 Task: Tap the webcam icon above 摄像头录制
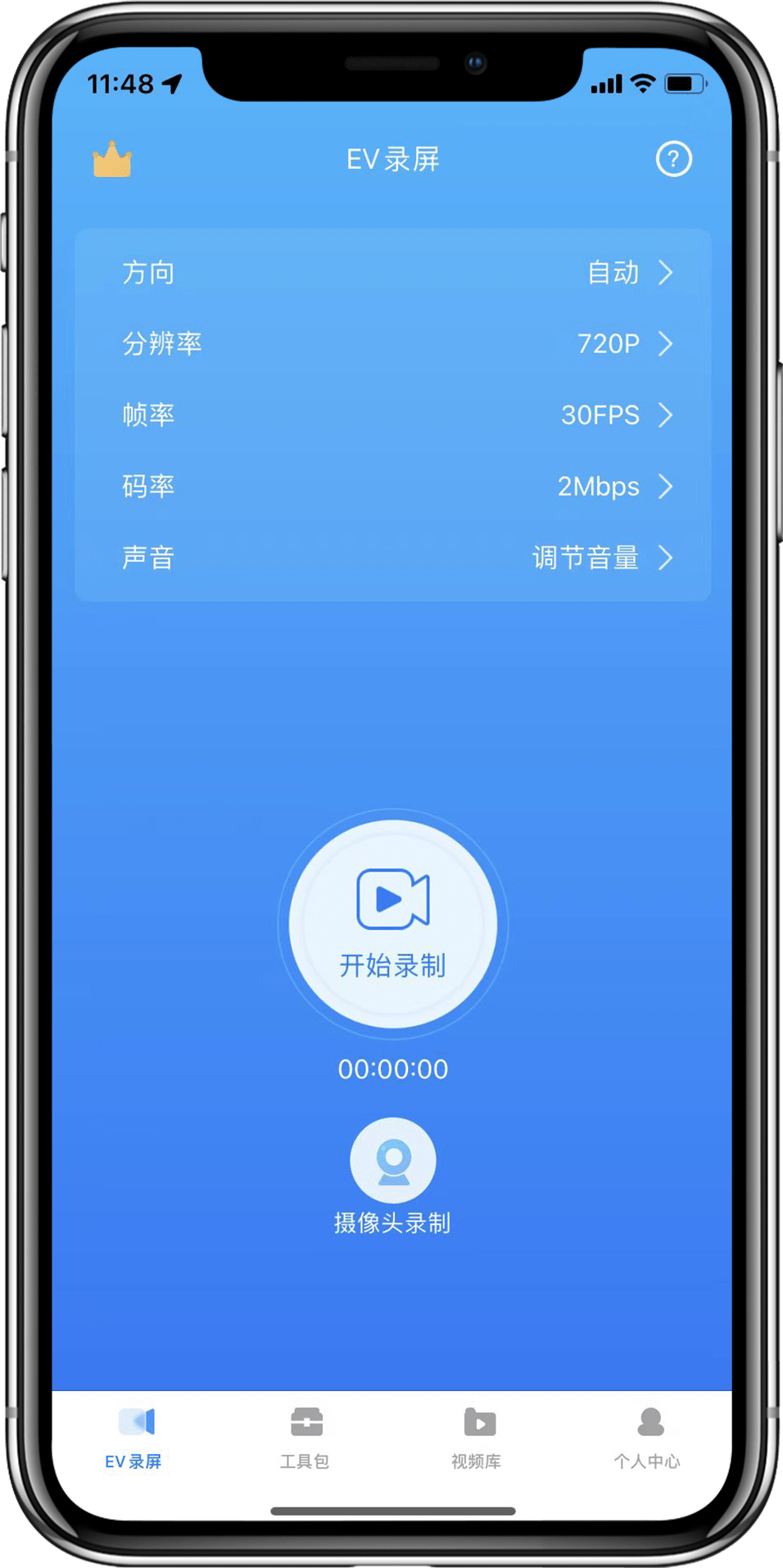coord(393,1159)
